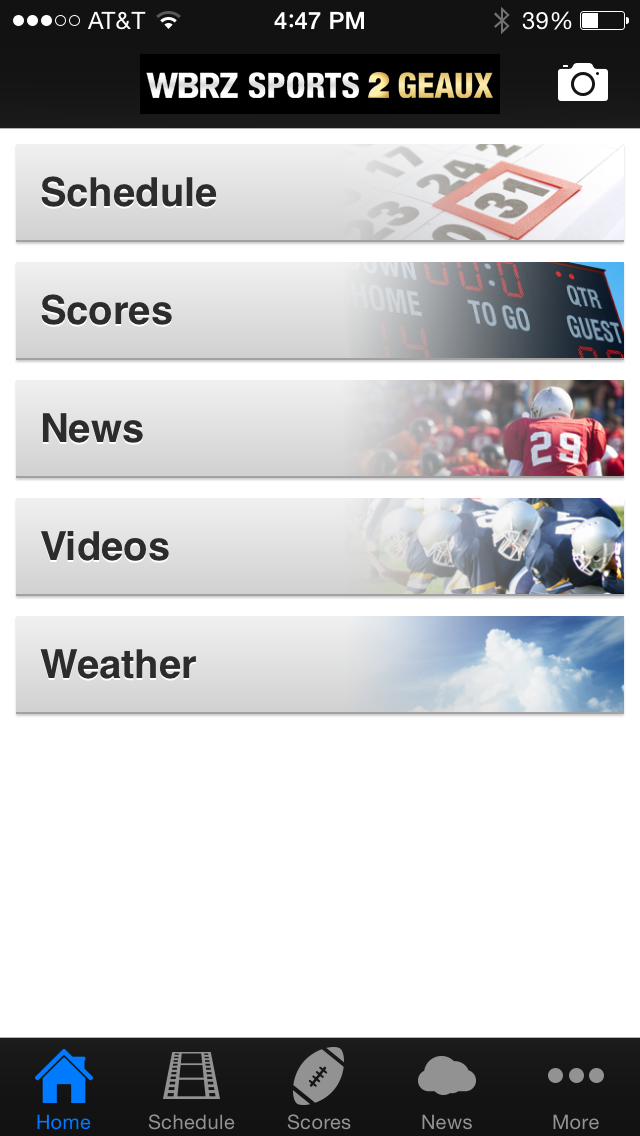Open the News banner with the football player

(320, 428)
